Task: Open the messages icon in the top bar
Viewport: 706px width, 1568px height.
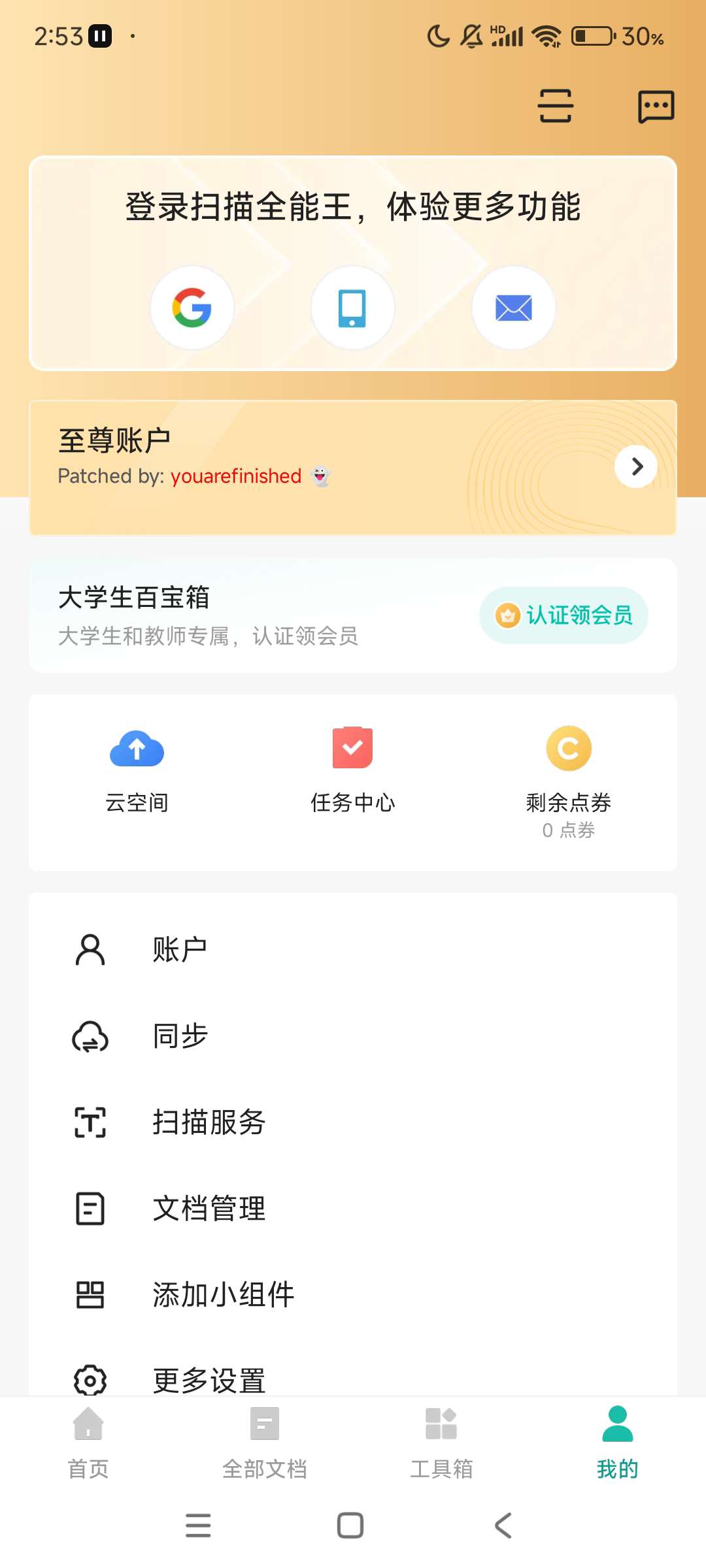Action: 656,106
